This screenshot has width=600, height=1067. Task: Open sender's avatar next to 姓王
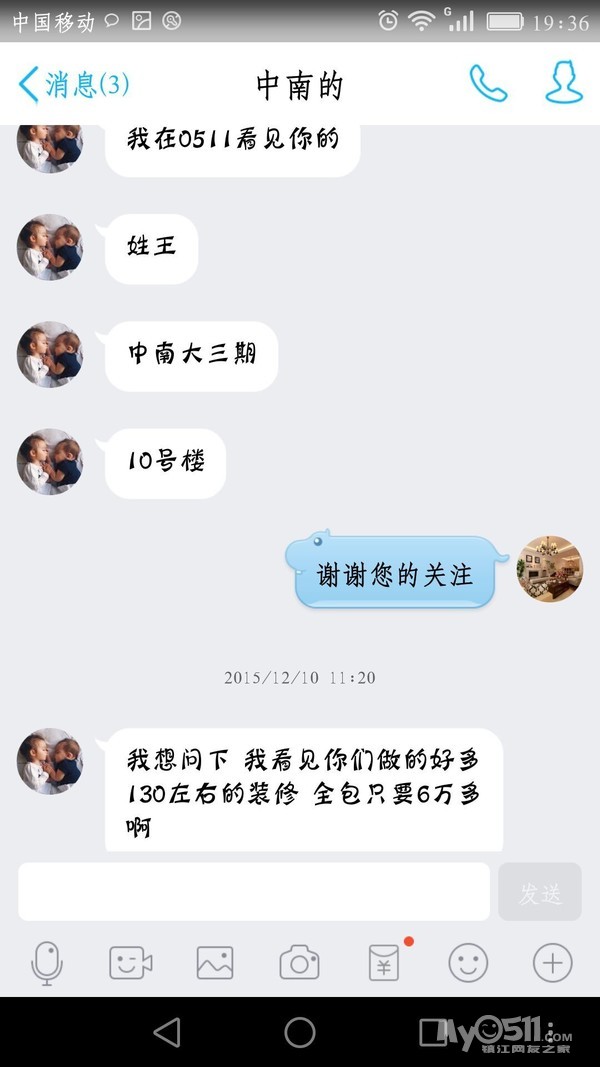pos(50,247)
